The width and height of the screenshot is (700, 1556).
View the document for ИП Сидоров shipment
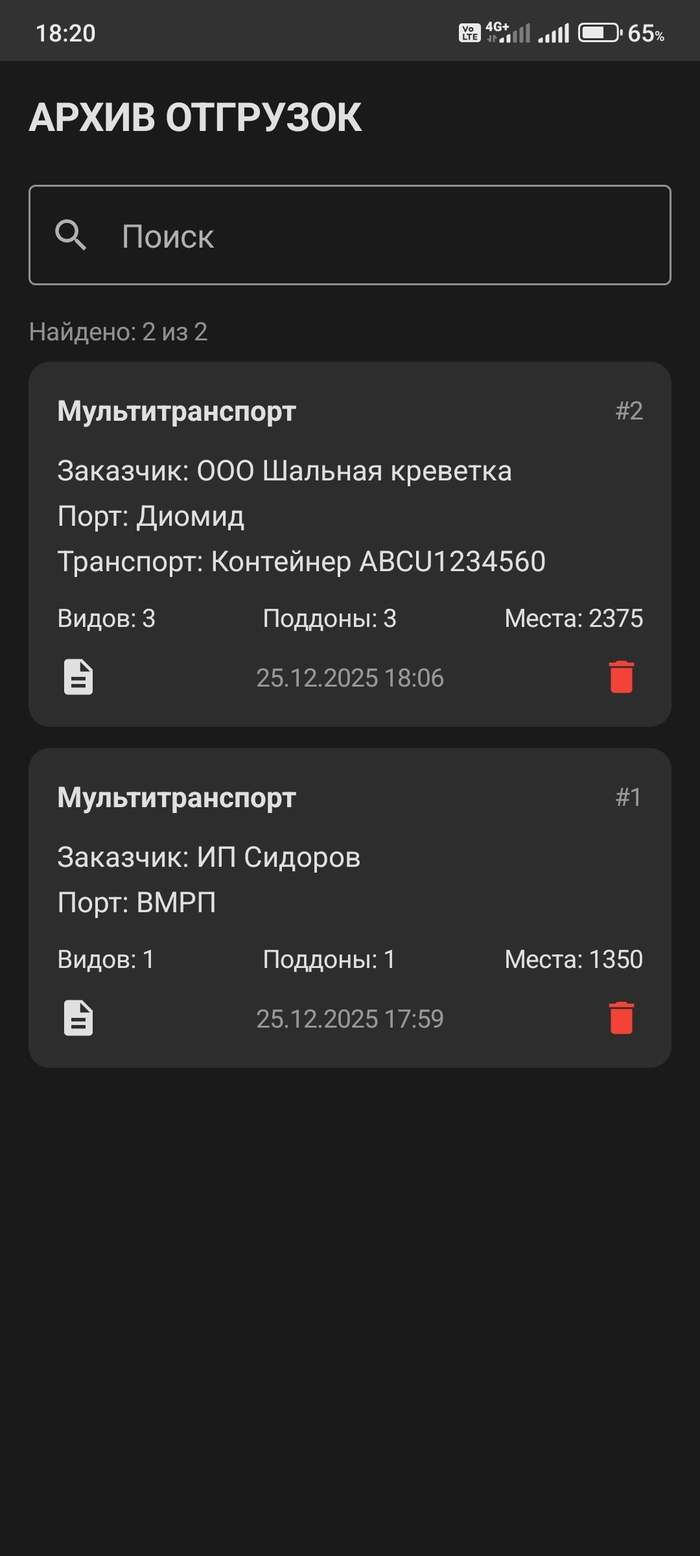pyautogui.click(x=79, y=1019)
